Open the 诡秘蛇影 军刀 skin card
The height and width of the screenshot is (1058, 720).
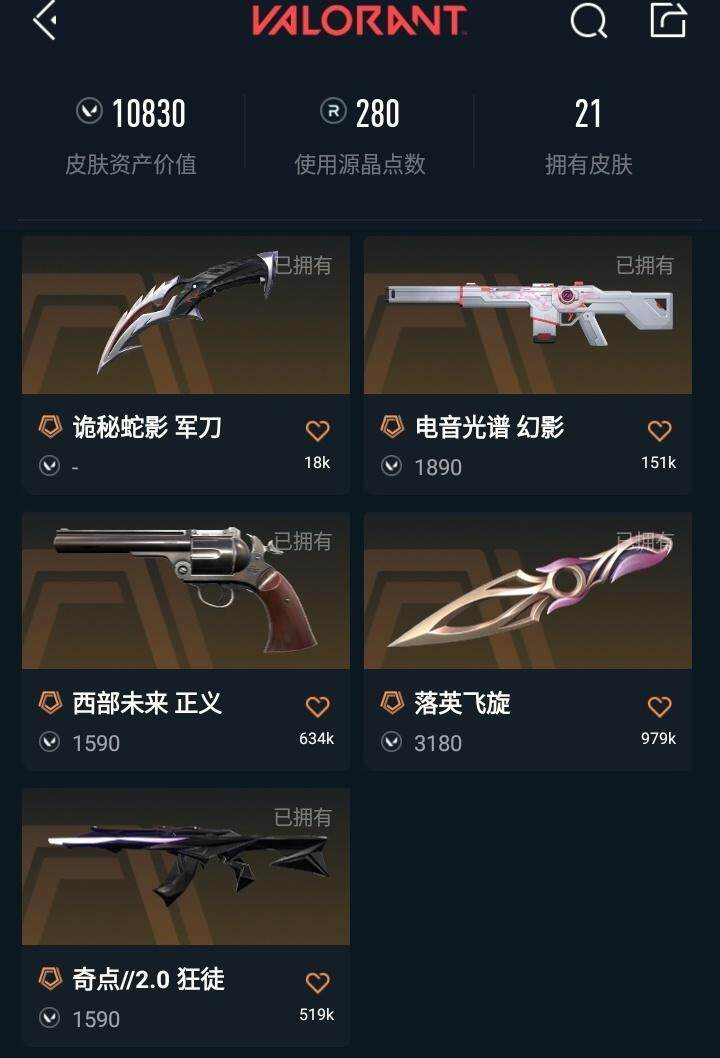click(x=186, y=316)
